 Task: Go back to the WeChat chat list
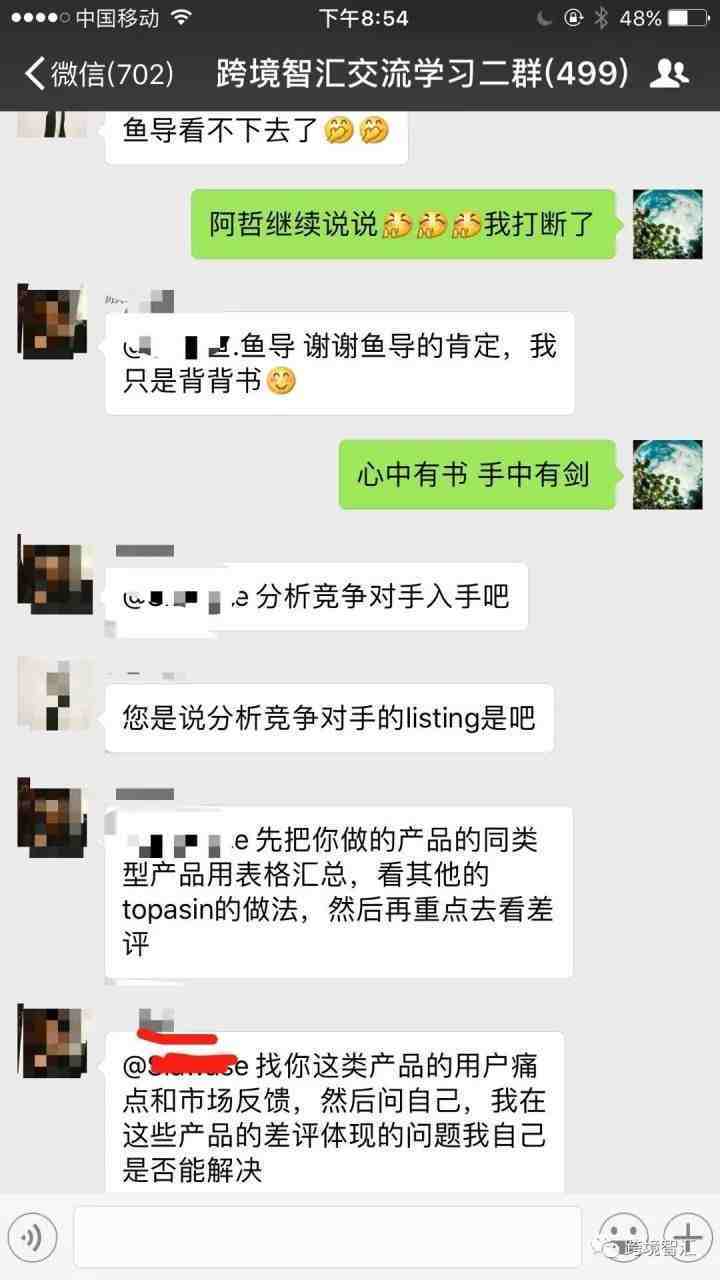[98, 73]
